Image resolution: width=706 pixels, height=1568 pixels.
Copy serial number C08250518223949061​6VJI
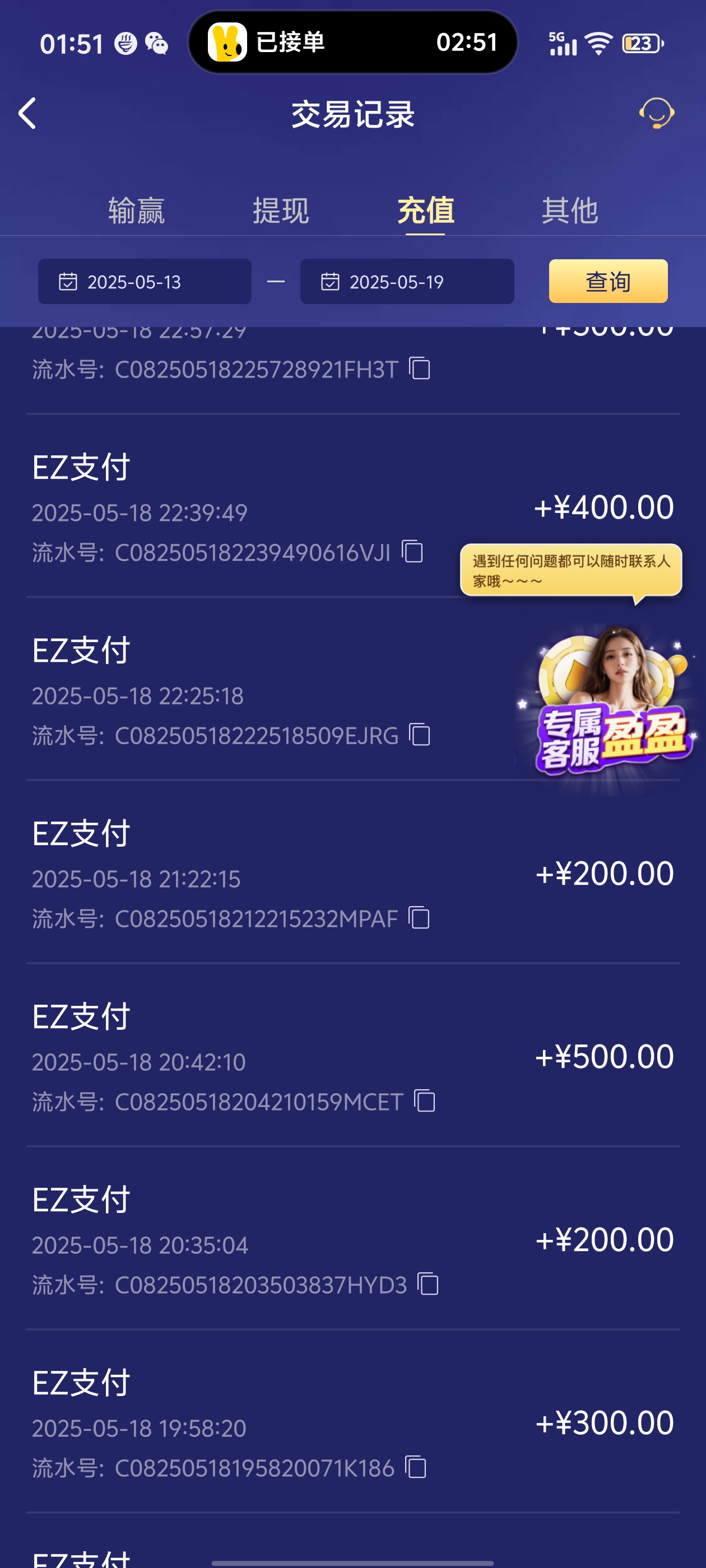pos(412,552)
